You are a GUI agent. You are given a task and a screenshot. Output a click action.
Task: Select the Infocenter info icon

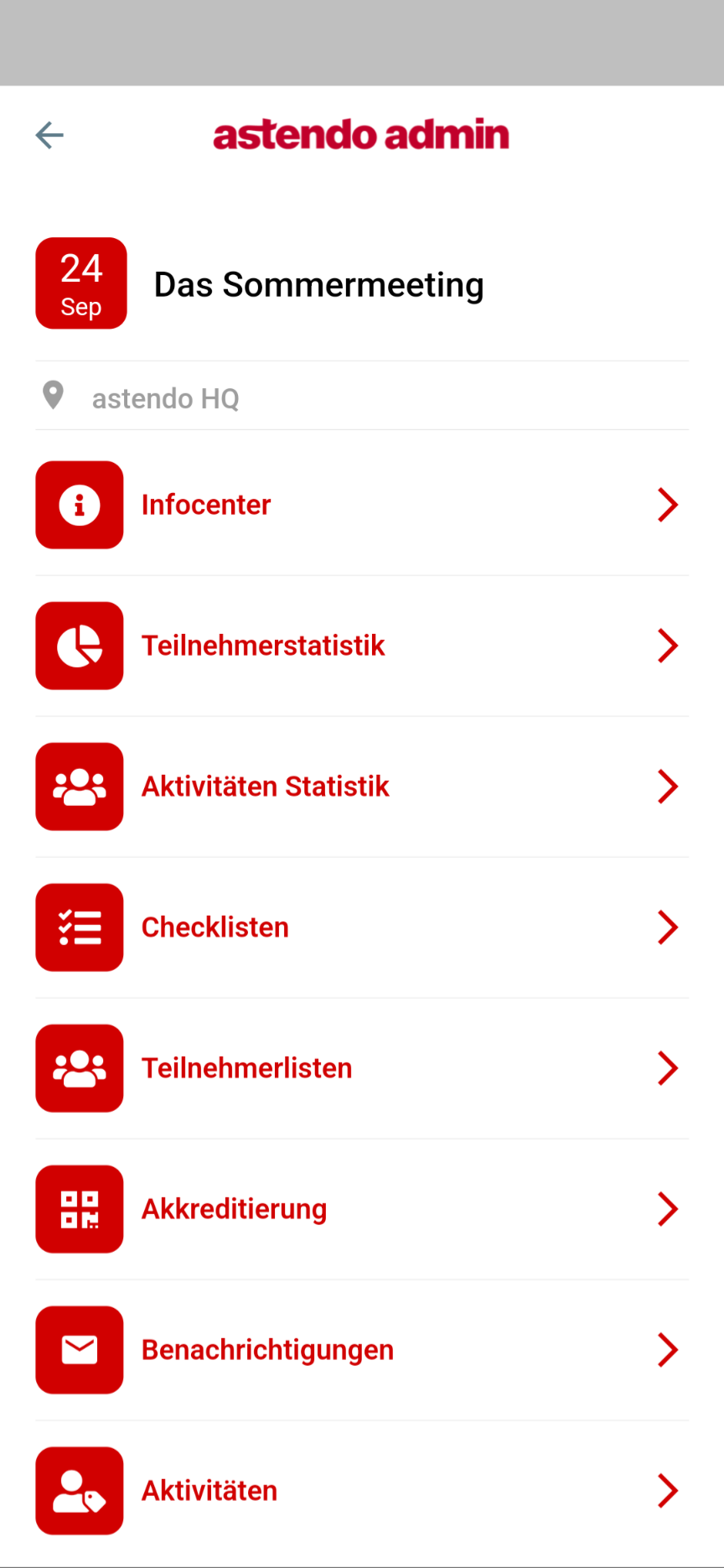click(79, 505)
